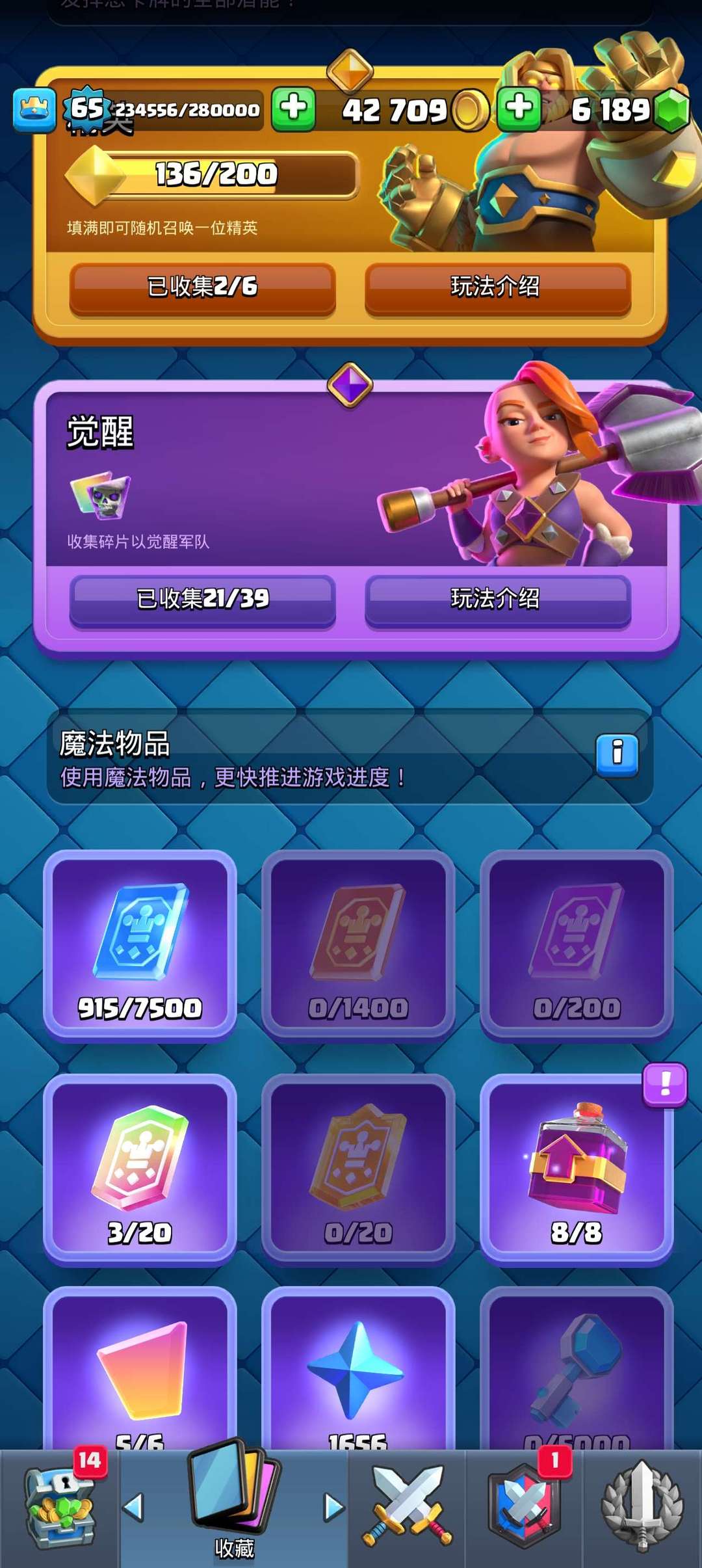Image resolution: width=702 pixels, height=1568 pixels.
Task: Select the purple wild card 0/200
Action: coord(577,944)
